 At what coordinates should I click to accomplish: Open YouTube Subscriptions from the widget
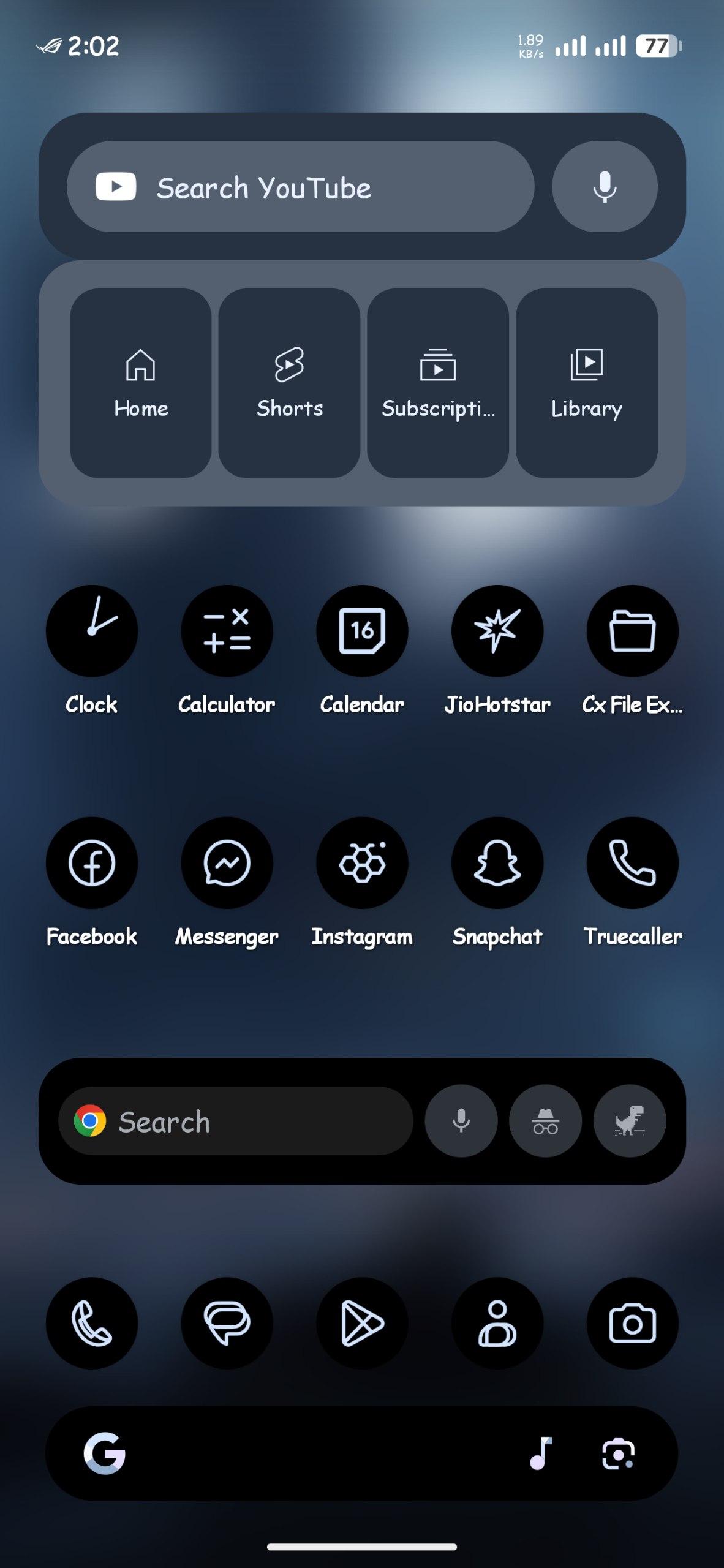(438, 383)
